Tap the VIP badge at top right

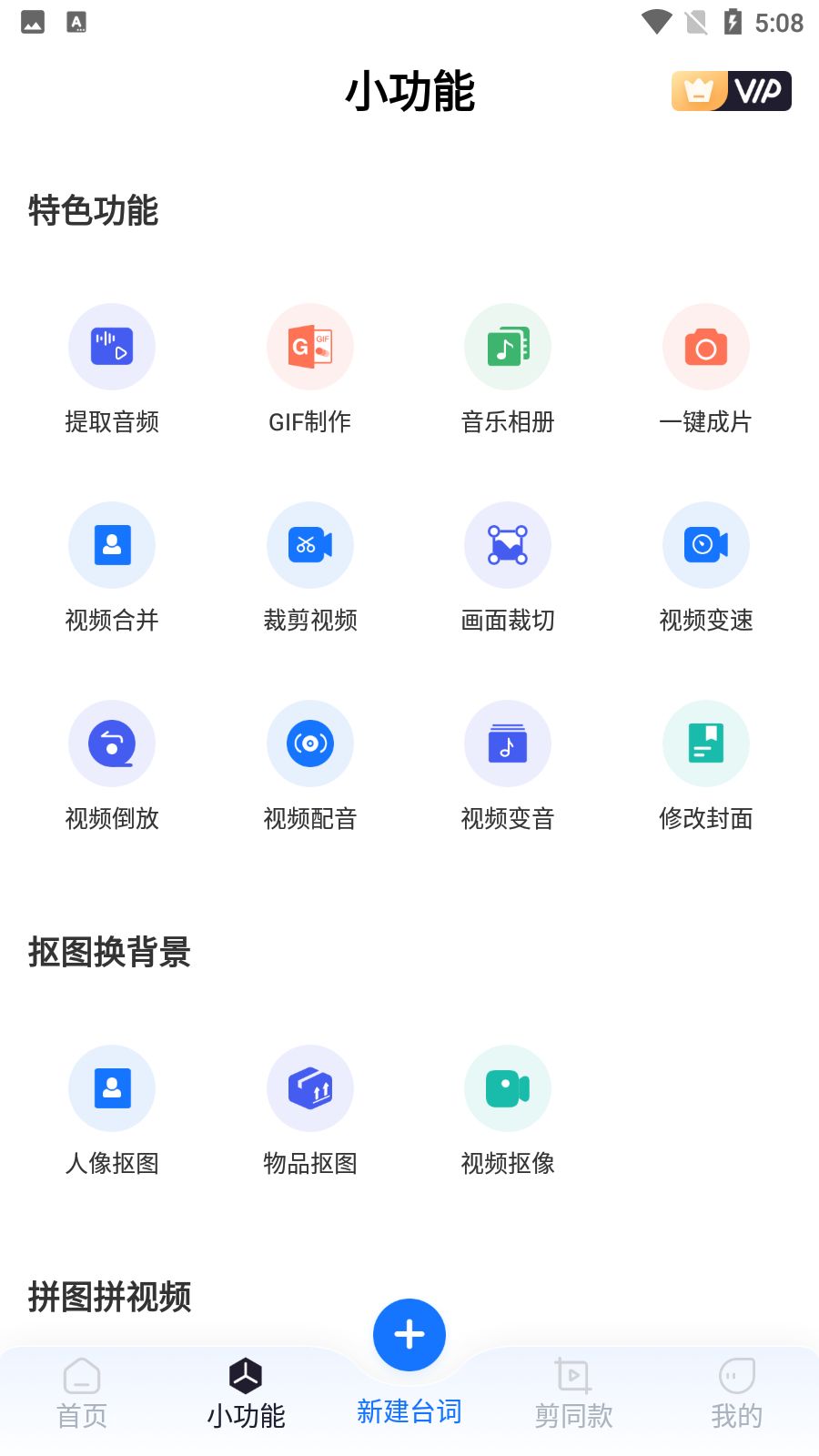click(x=731, y=91)
